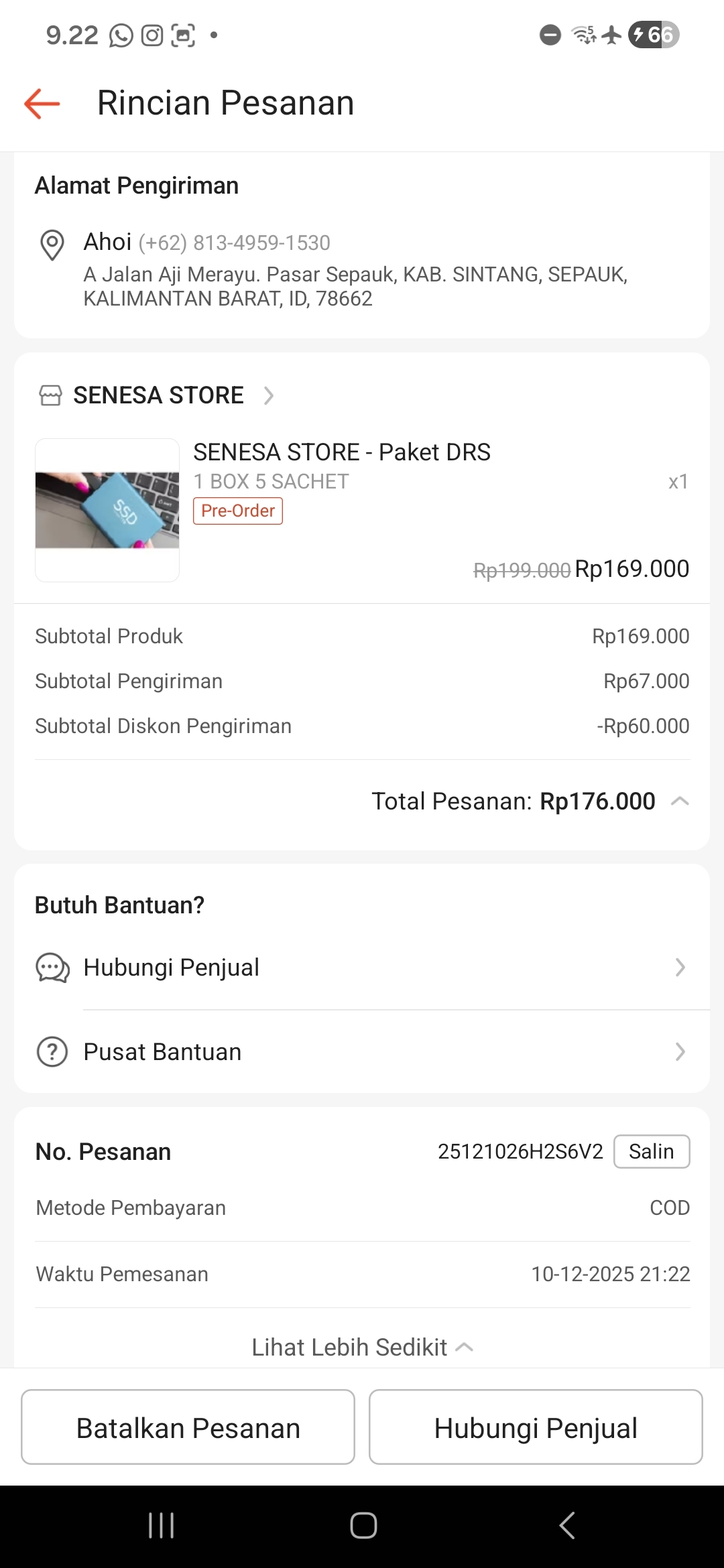The width and height of the screenshot is (724, 1568).
Task: Tap the Batalkan Pesanan button
Action: point(188,1427)
